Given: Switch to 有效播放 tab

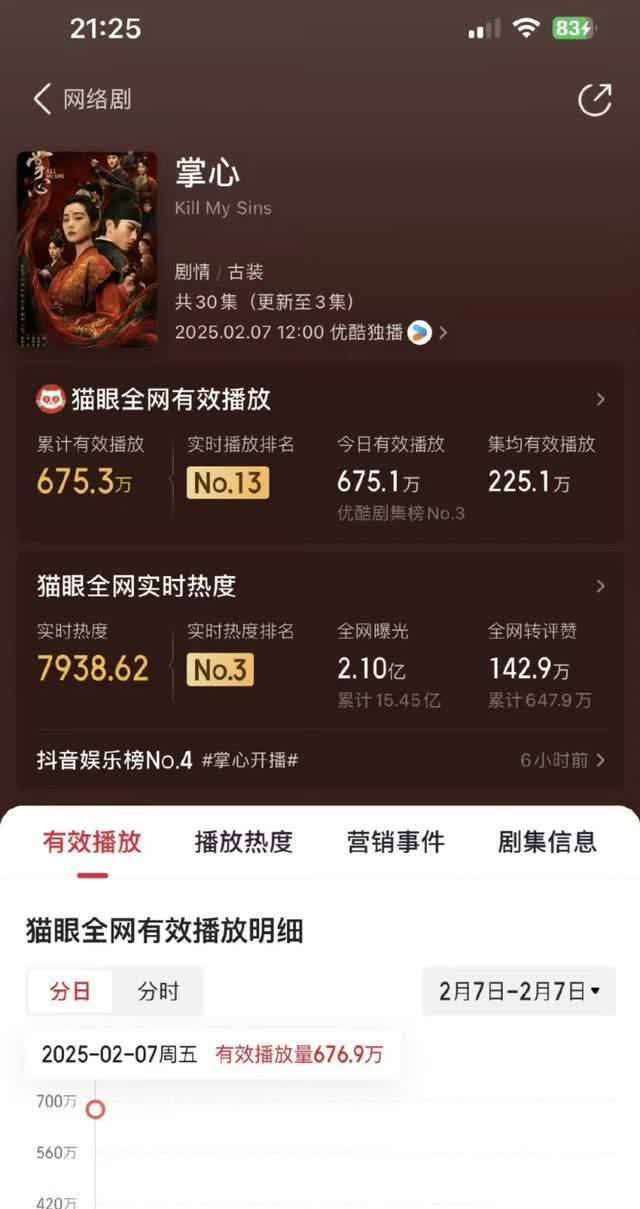Looking at the screenshot, I should tap(92, 842).
